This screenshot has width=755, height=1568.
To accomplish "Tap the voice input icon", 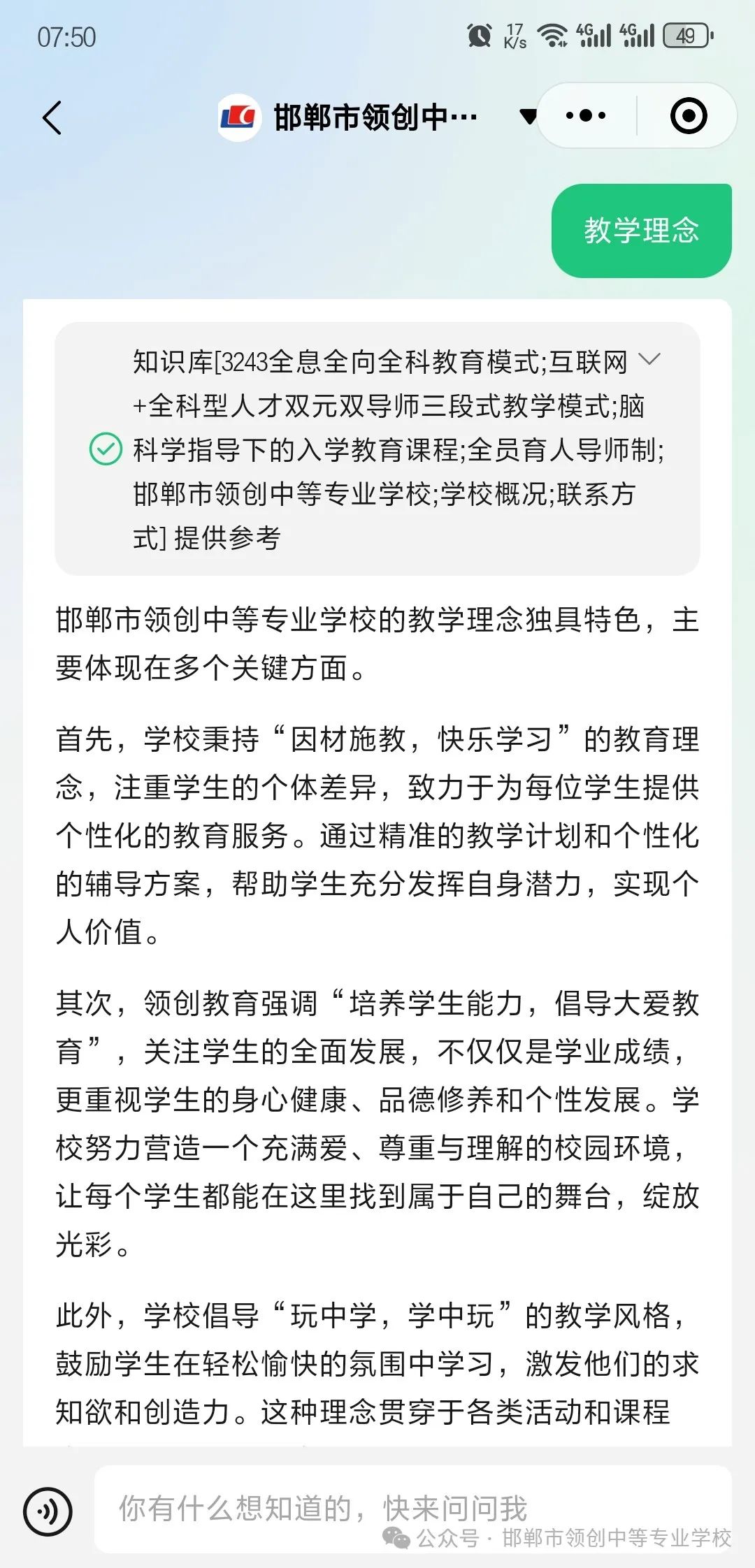I will pyautogui.click(x=48, y=1512).
